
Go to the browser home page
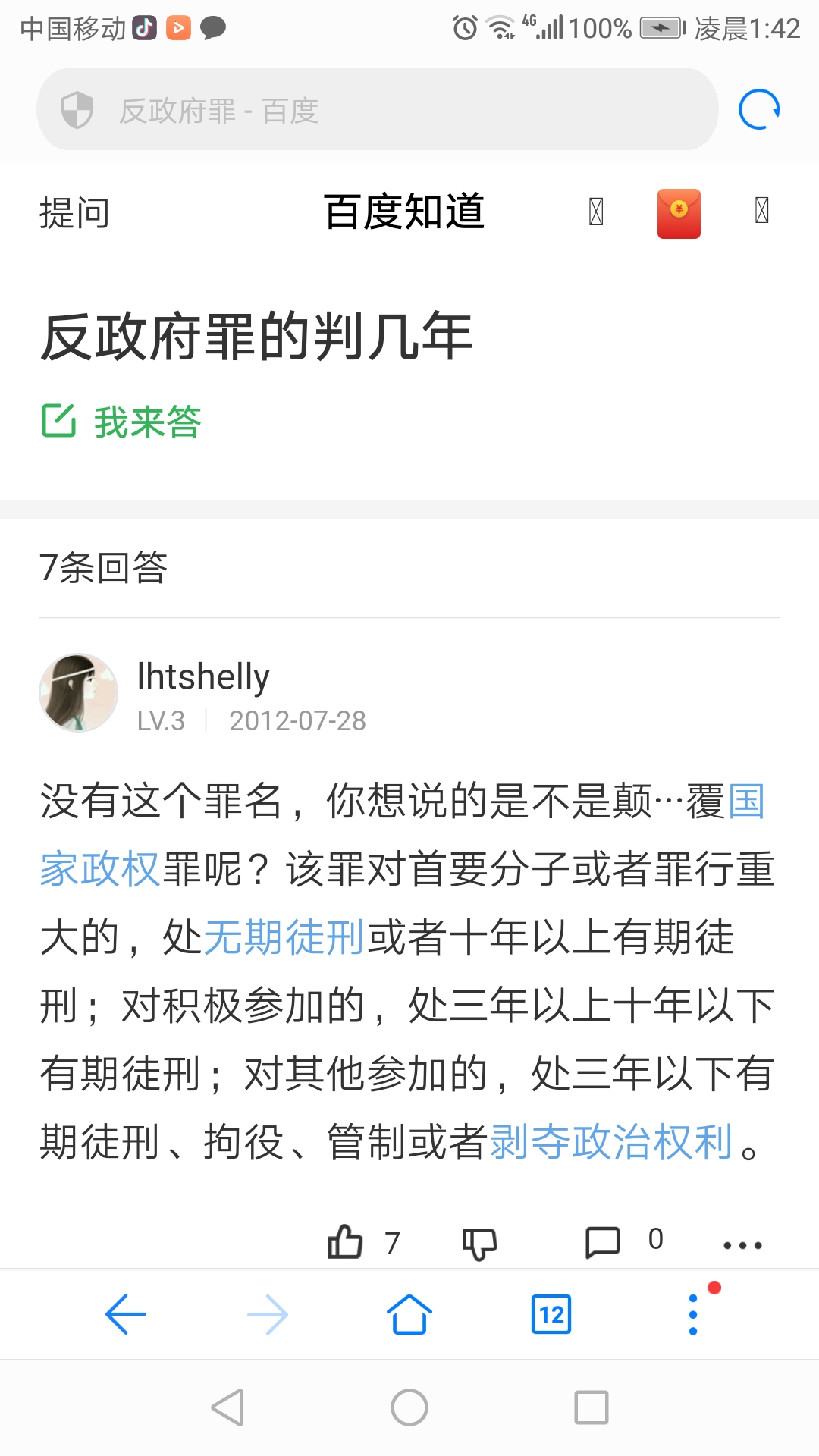pos(409,1314)
